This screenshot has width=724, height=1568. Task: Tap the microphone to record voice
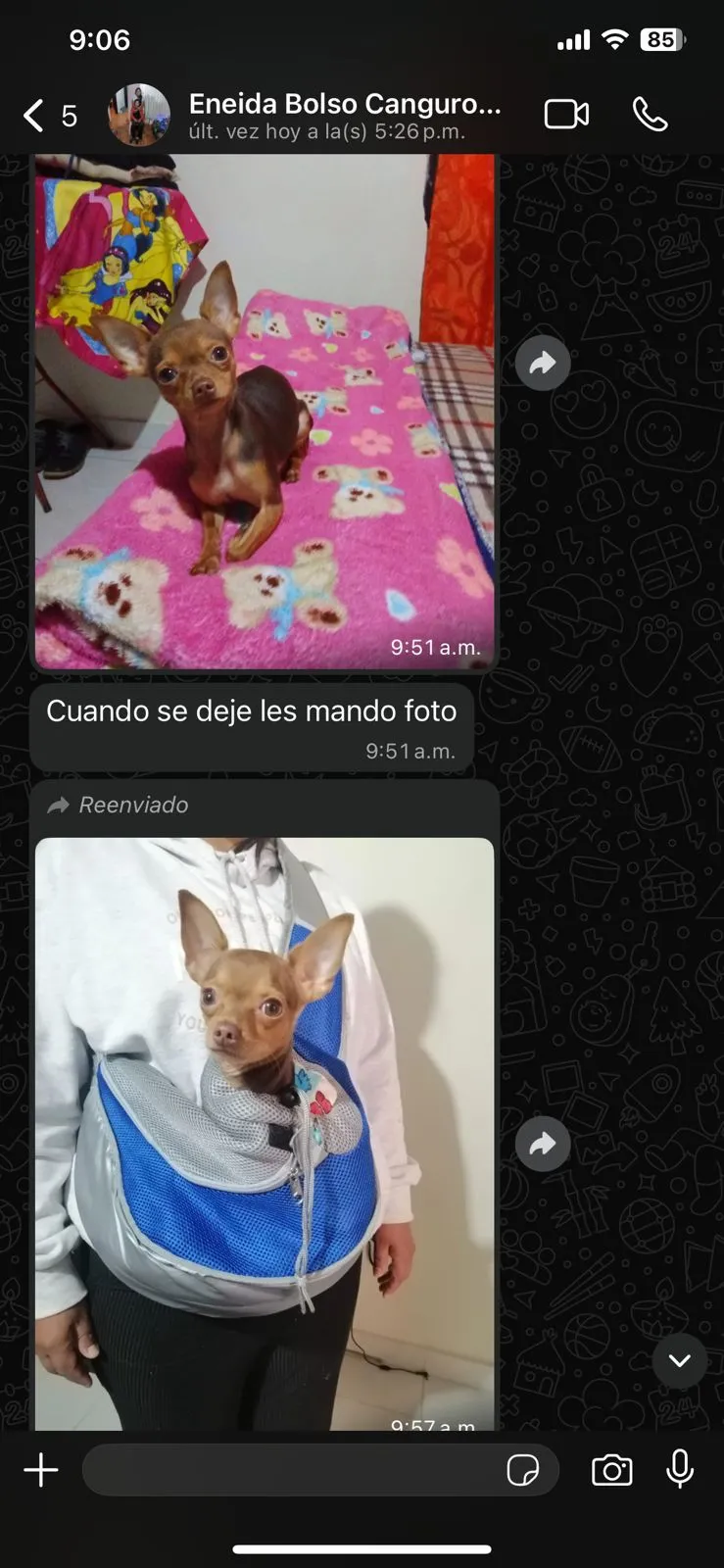[x=680, y=1470]
